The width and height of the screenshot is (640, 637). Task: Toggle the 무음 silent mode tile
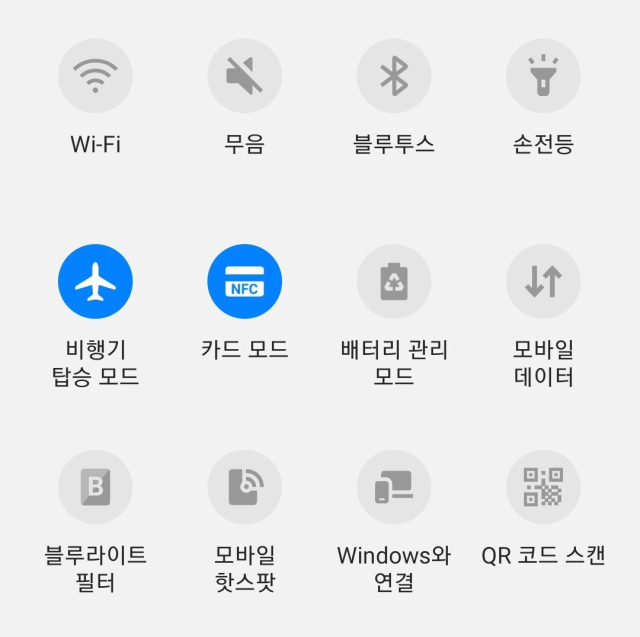[x=244, y=76]
